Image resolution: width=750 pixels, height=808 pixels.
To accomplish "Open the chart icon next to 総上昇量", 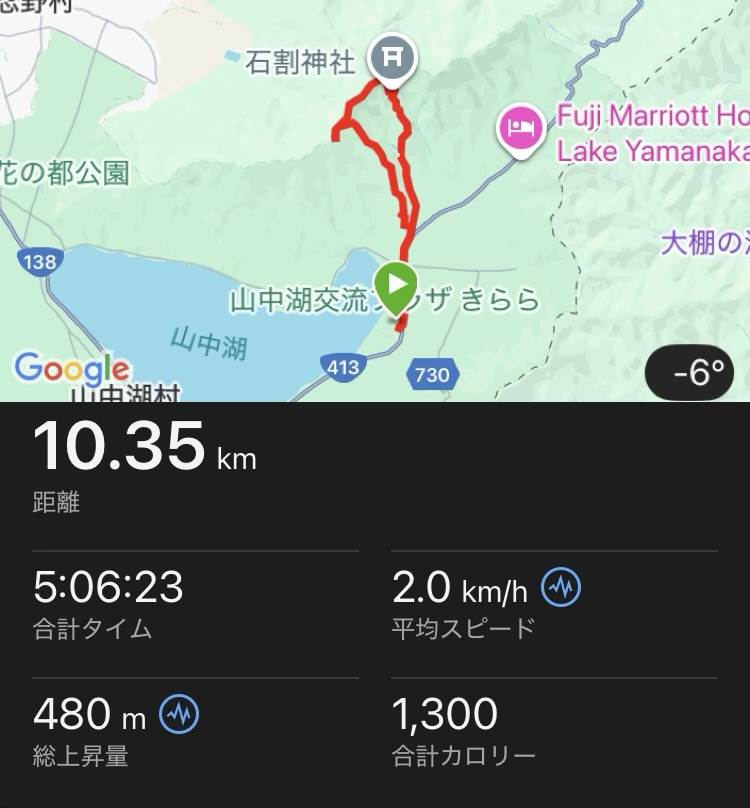I will coord(180,715).
